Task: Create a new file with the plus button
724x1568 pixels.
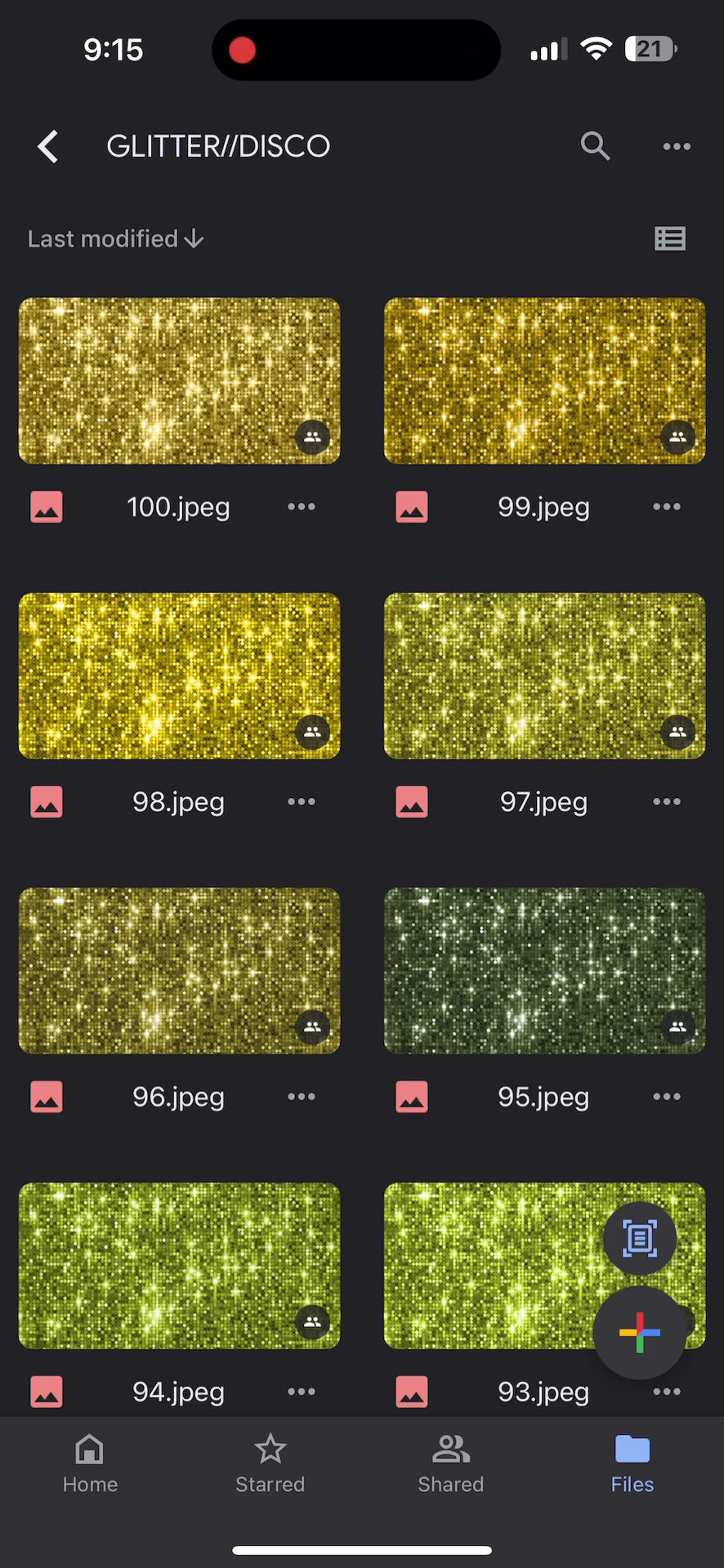Action: coord(640,1333)
